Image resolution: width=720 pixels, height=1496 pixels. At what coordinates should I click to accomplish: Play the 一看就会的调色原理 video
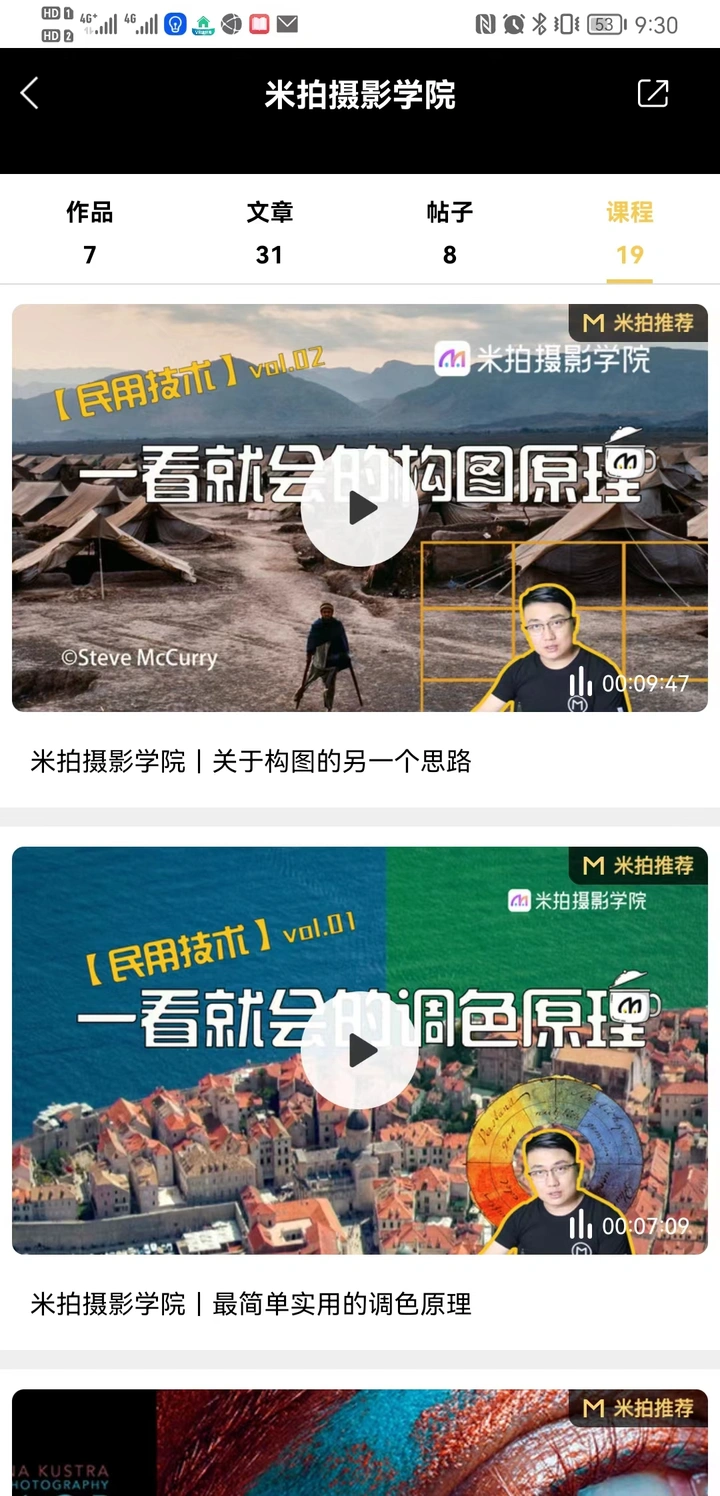pos(360,1050)
